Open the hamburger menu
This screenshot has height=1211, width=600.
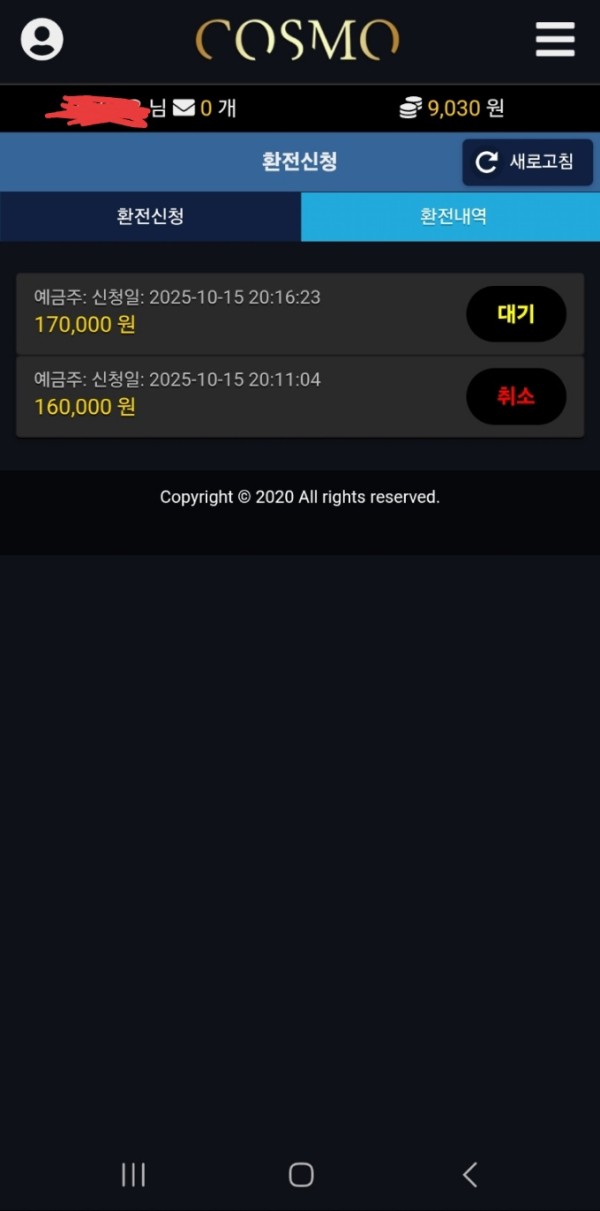pyautogui.click(x=555, y=40)
